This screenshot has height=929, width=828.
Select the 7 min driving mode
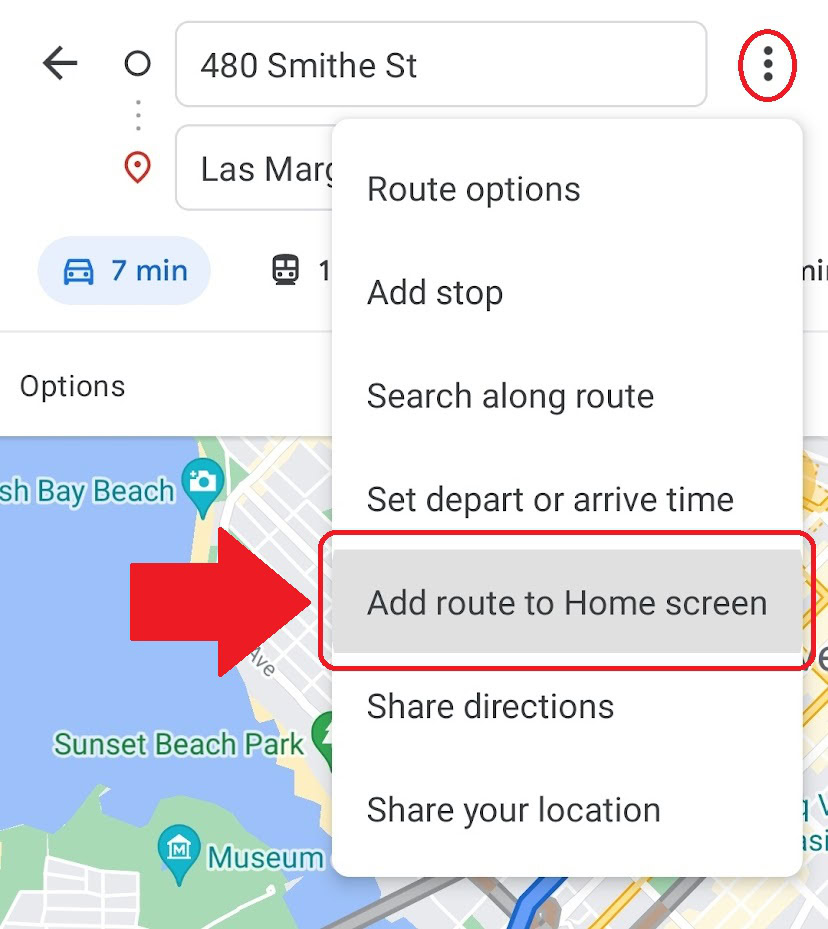pyautogui.click(x=125, y=270)
